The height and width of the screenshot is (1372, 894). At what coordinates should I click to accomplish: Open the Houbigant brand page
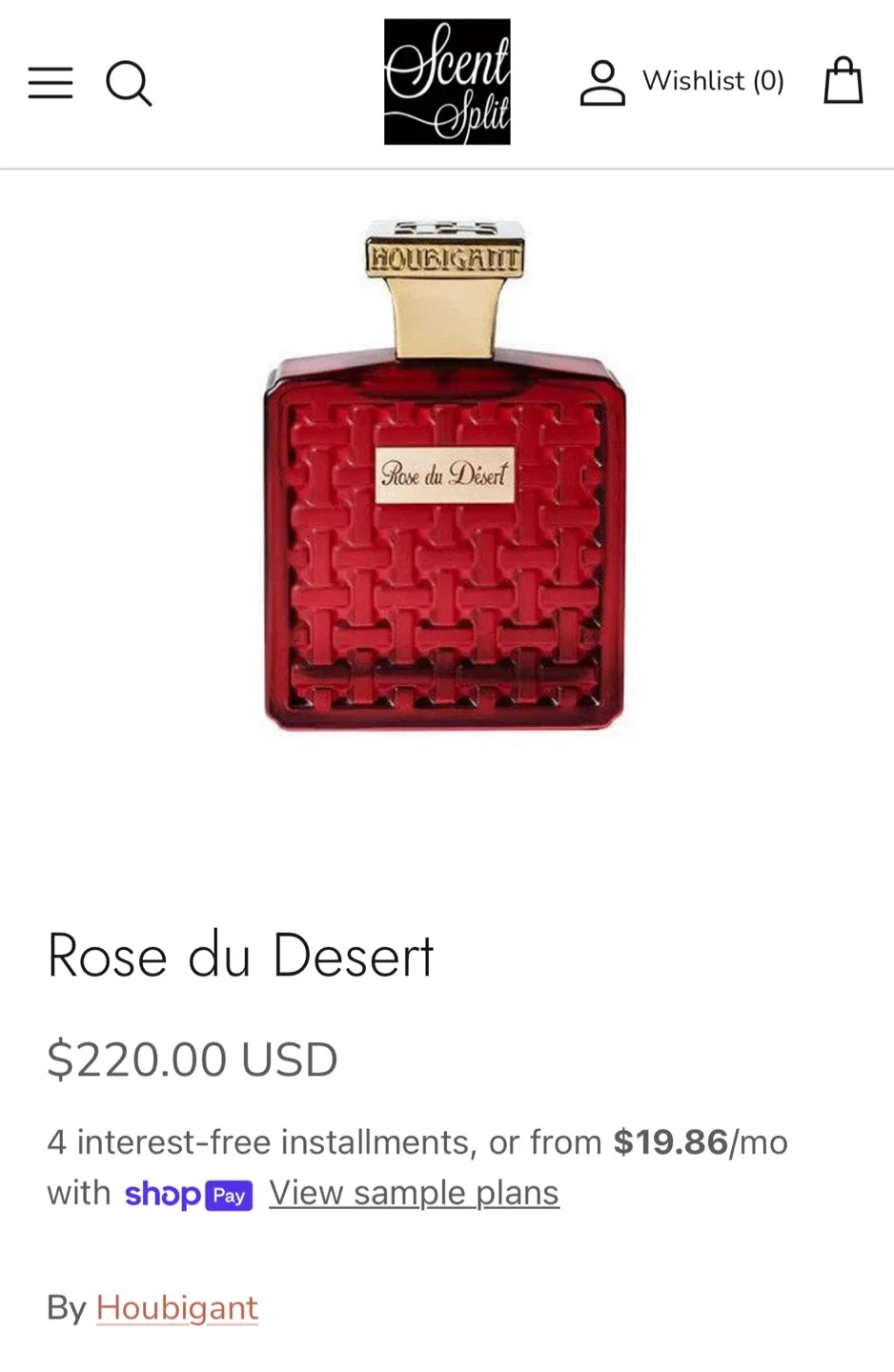[x=176, y=1307]
